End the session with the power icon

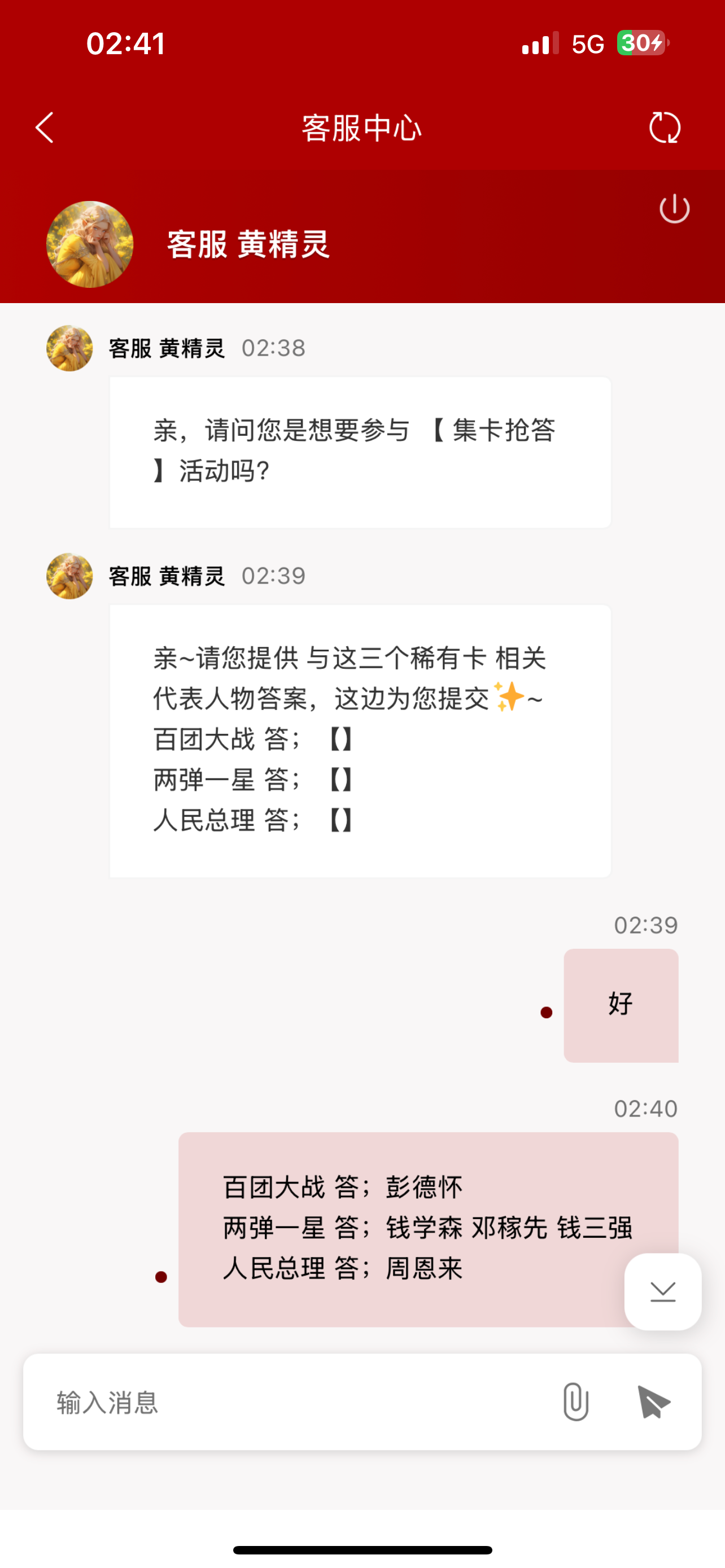(675, 209)
